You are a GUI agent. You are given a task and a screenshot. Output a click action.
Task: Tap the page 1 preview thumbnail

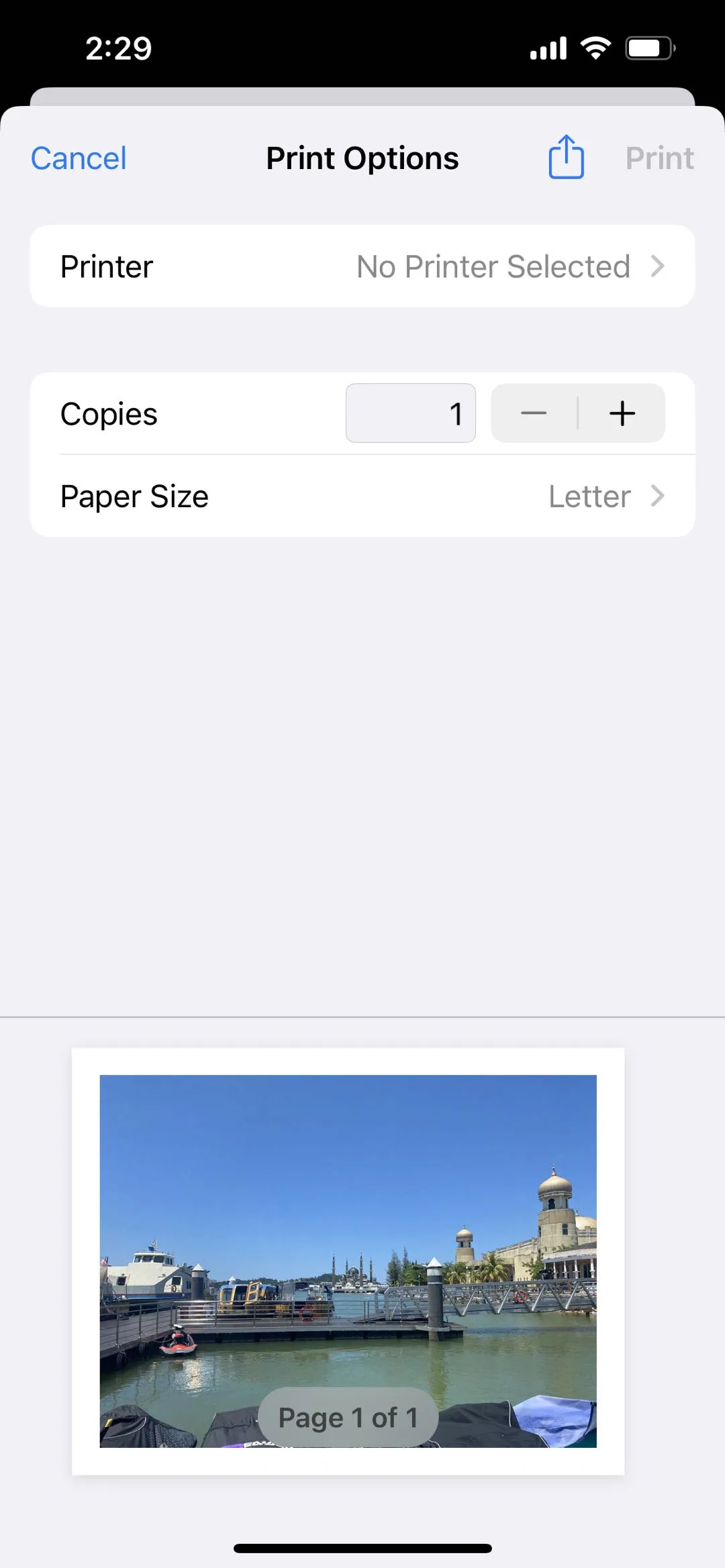[348, 1261]
